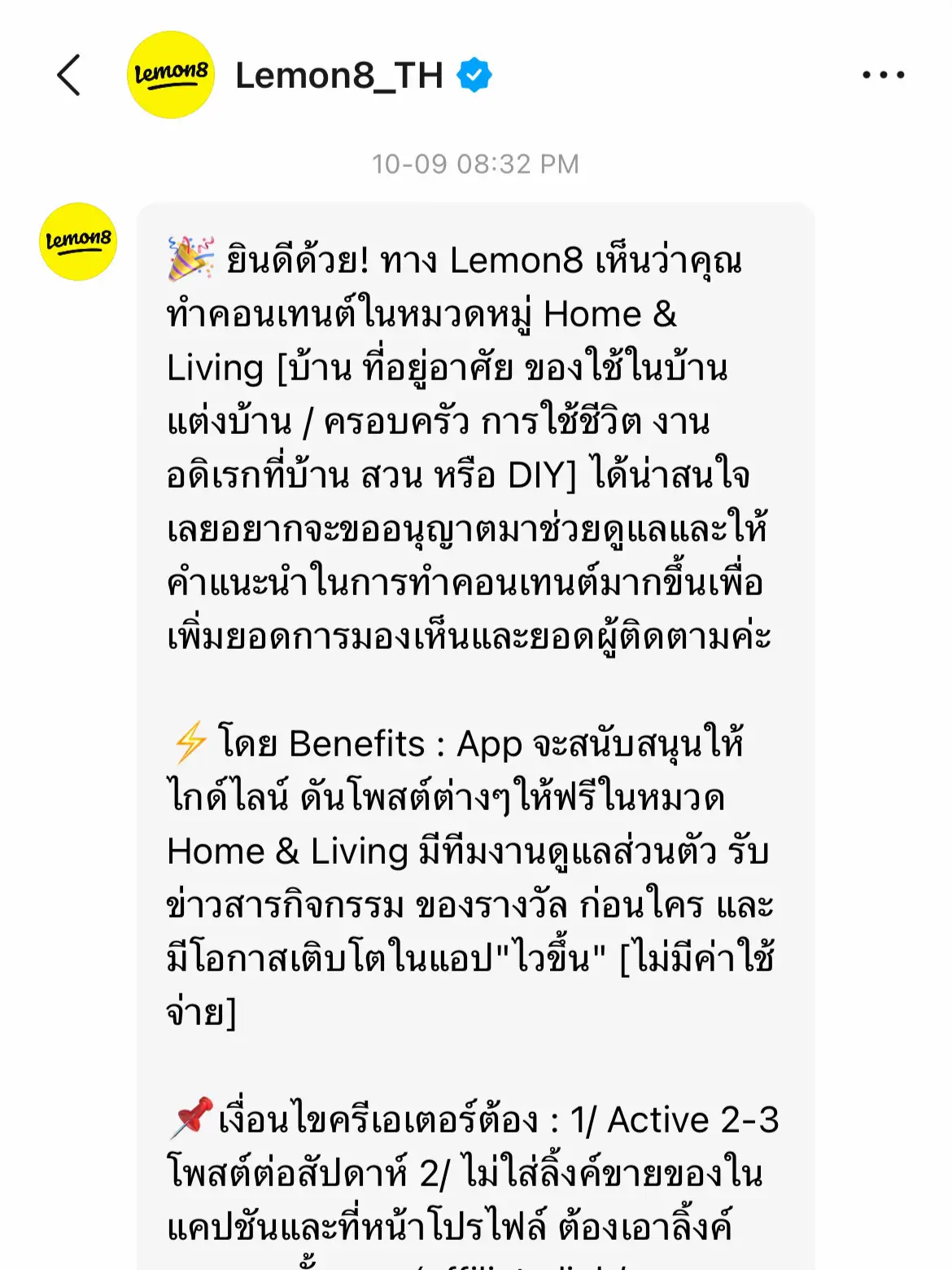Viewport: 952px width, 1270px height.
Task: Tap the back arrow to leave the chat
Action: pos(69,76)
